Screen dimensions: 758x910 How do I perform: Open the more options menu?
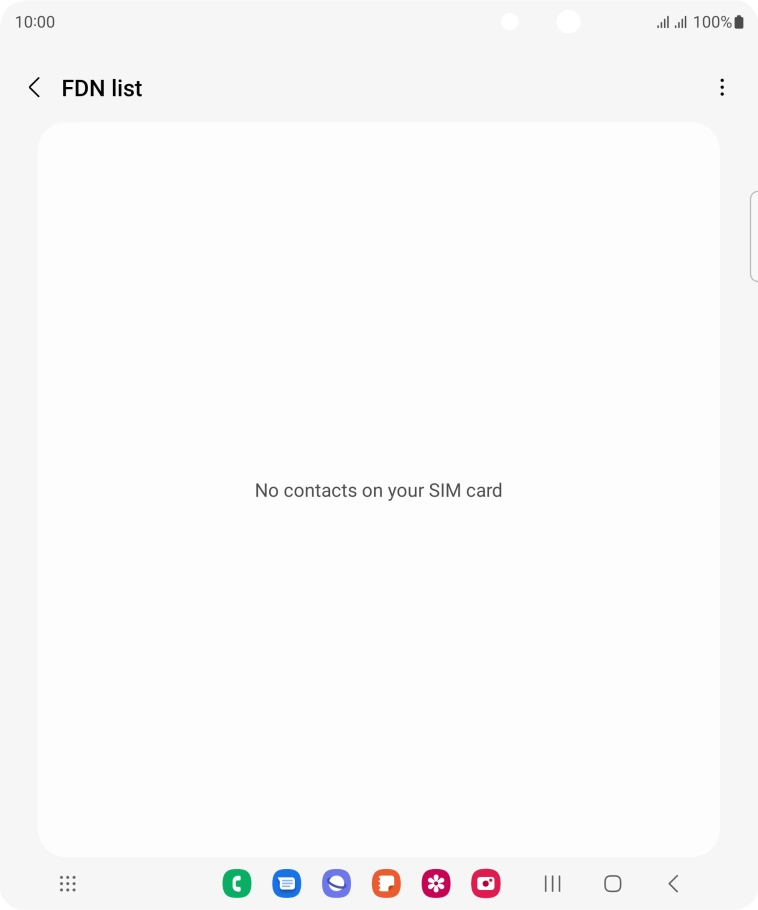click(722, 88)
